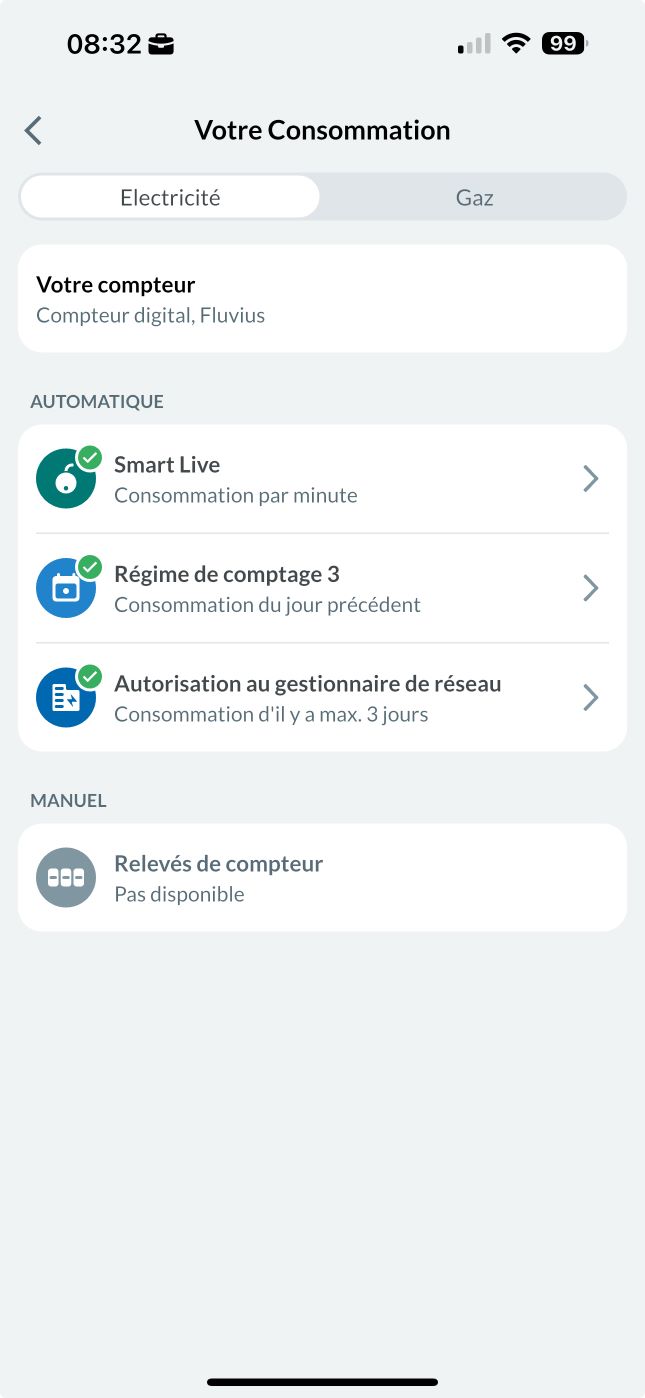Select the Electricité tab
This screenshot has width=645, height=1398.
170,197
